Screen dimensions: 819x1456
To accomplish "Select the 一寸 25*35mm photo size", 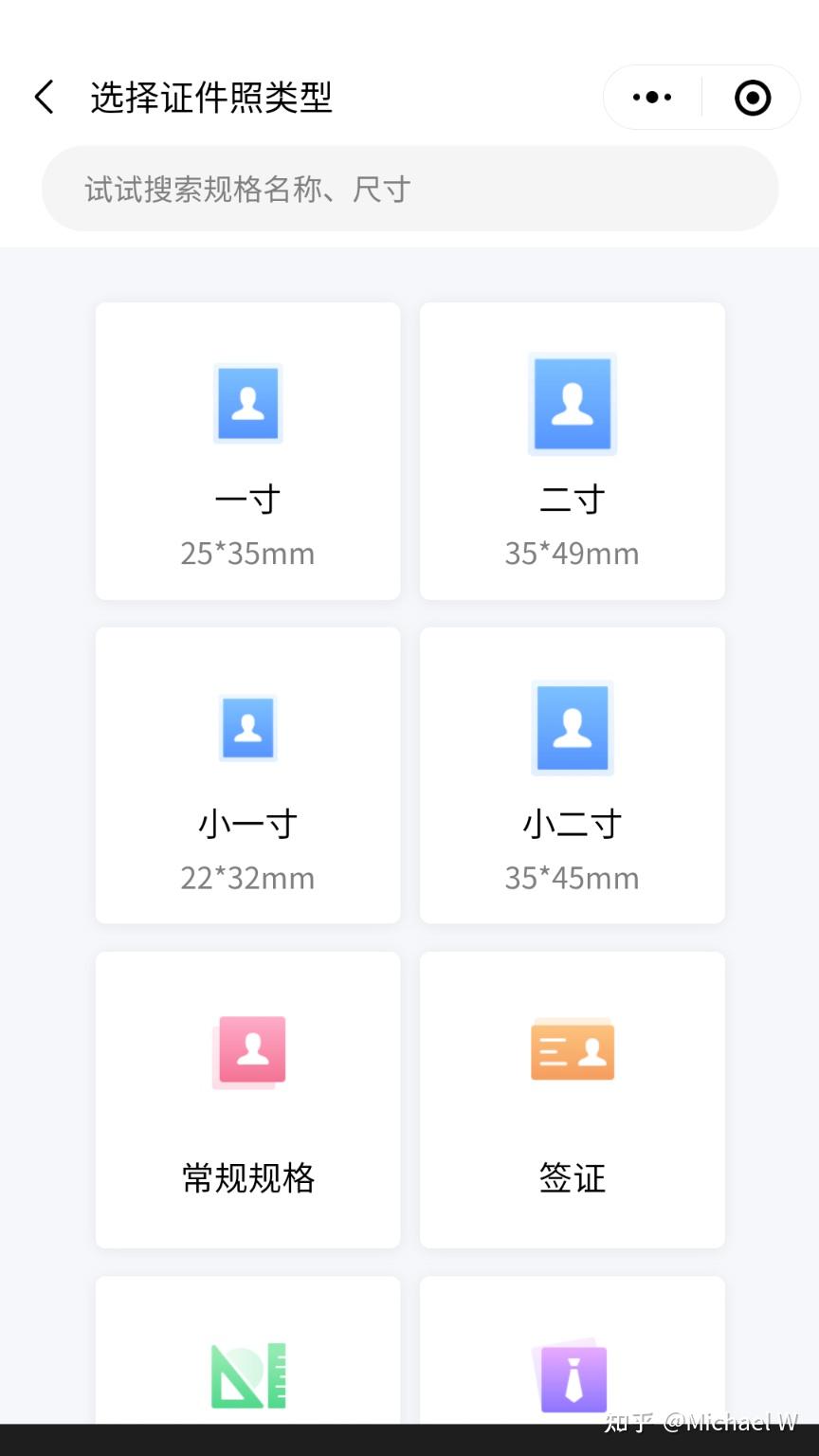I will coord(247,451).
